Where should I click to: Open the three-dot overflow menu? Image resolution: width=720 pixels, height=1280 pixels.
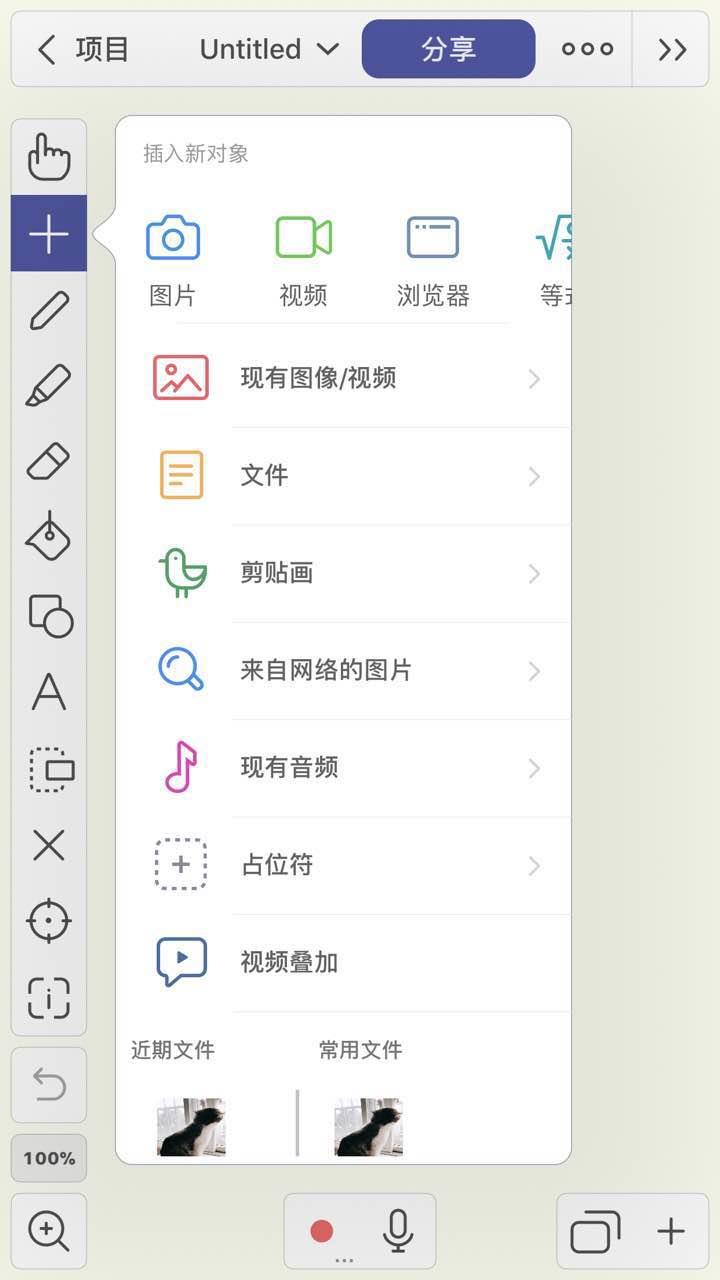point(587,49)
